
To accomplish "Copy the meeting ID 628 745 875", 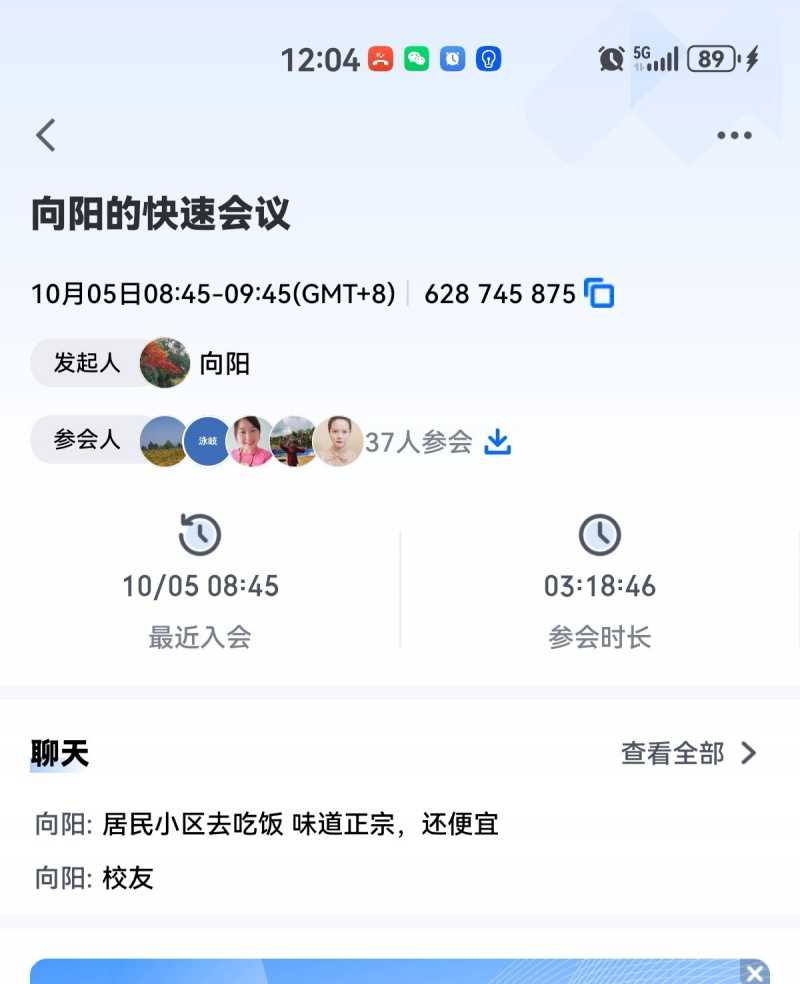I will click(599, 294).
